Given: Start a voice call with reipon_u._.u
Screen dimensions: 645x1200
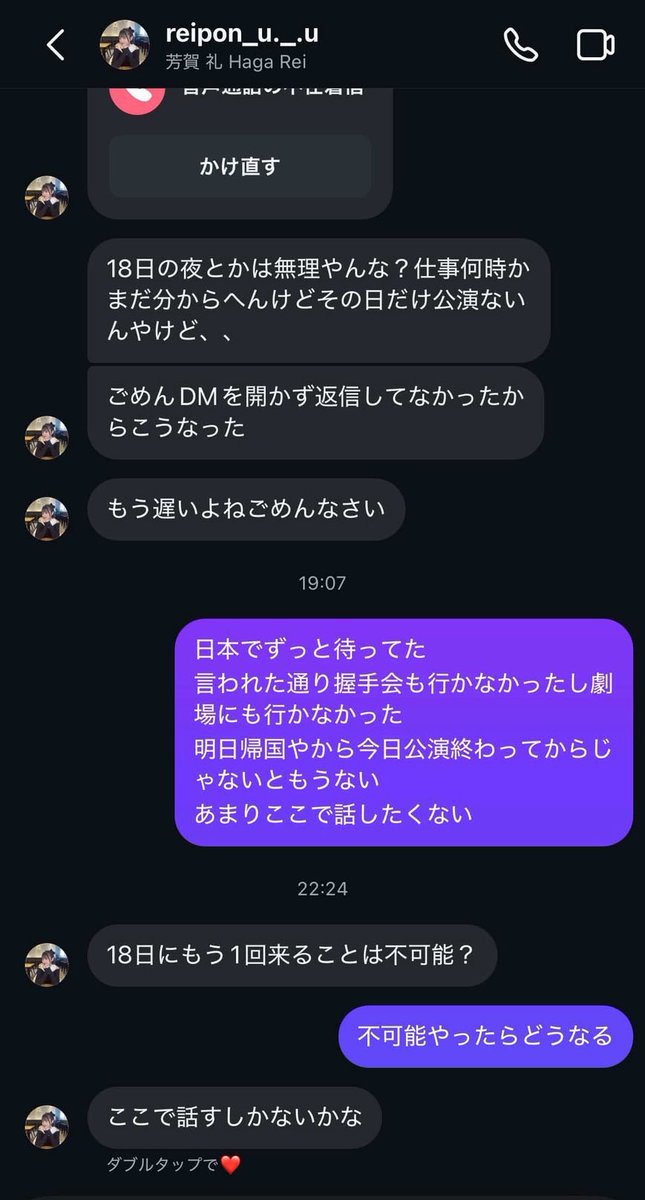Looking at the screenshot, I should click(520, 46).
